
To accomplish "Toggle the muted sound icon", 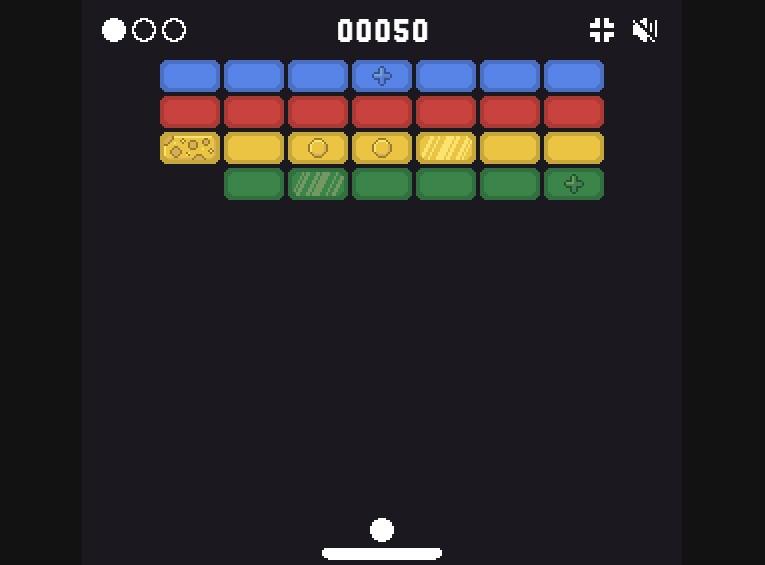I will [645, 30].
